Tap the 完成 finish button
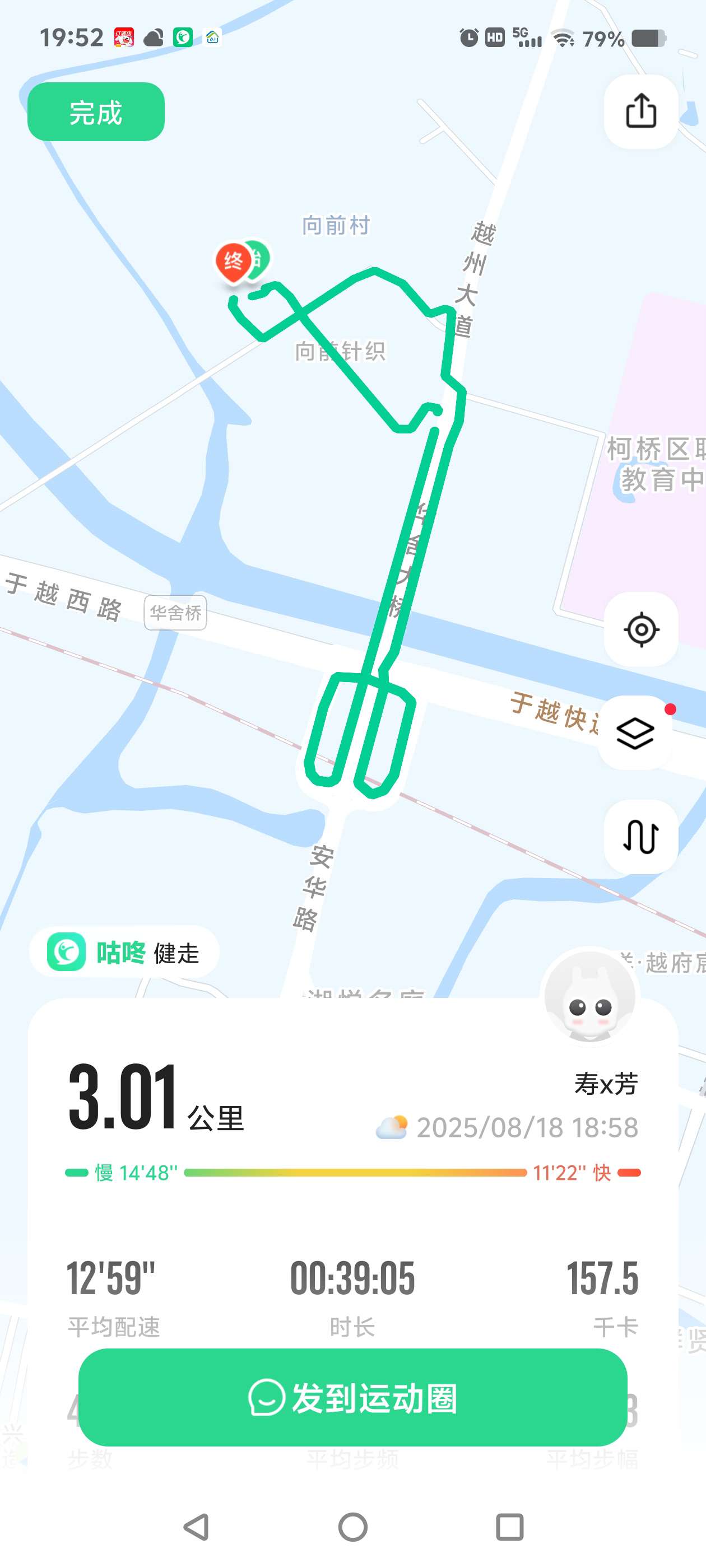The height and width of the screenshot is (1568, 706). [x=95, y=111]
